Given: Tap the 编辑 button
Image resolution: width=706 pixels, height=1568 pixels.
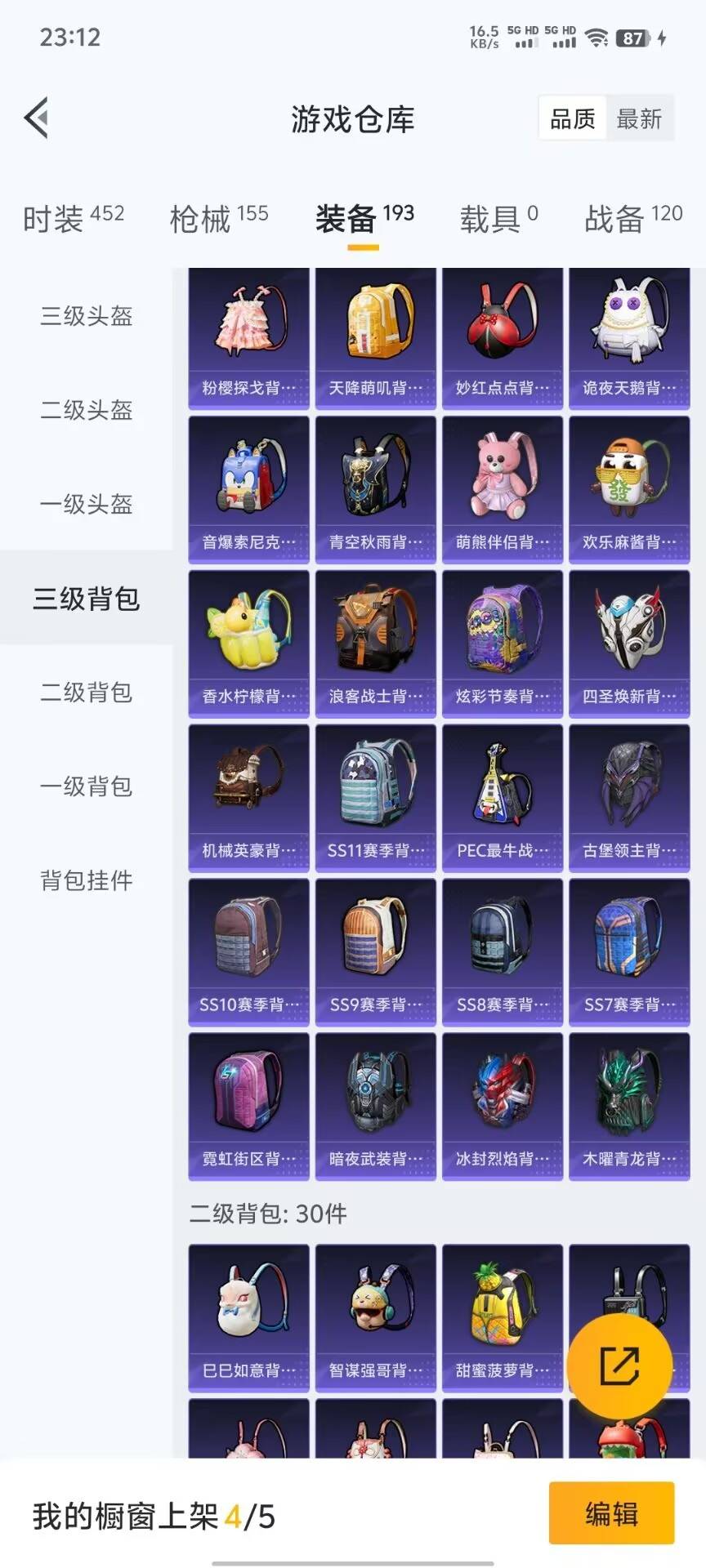Looking at the screenshot, I should (611, 1513).
